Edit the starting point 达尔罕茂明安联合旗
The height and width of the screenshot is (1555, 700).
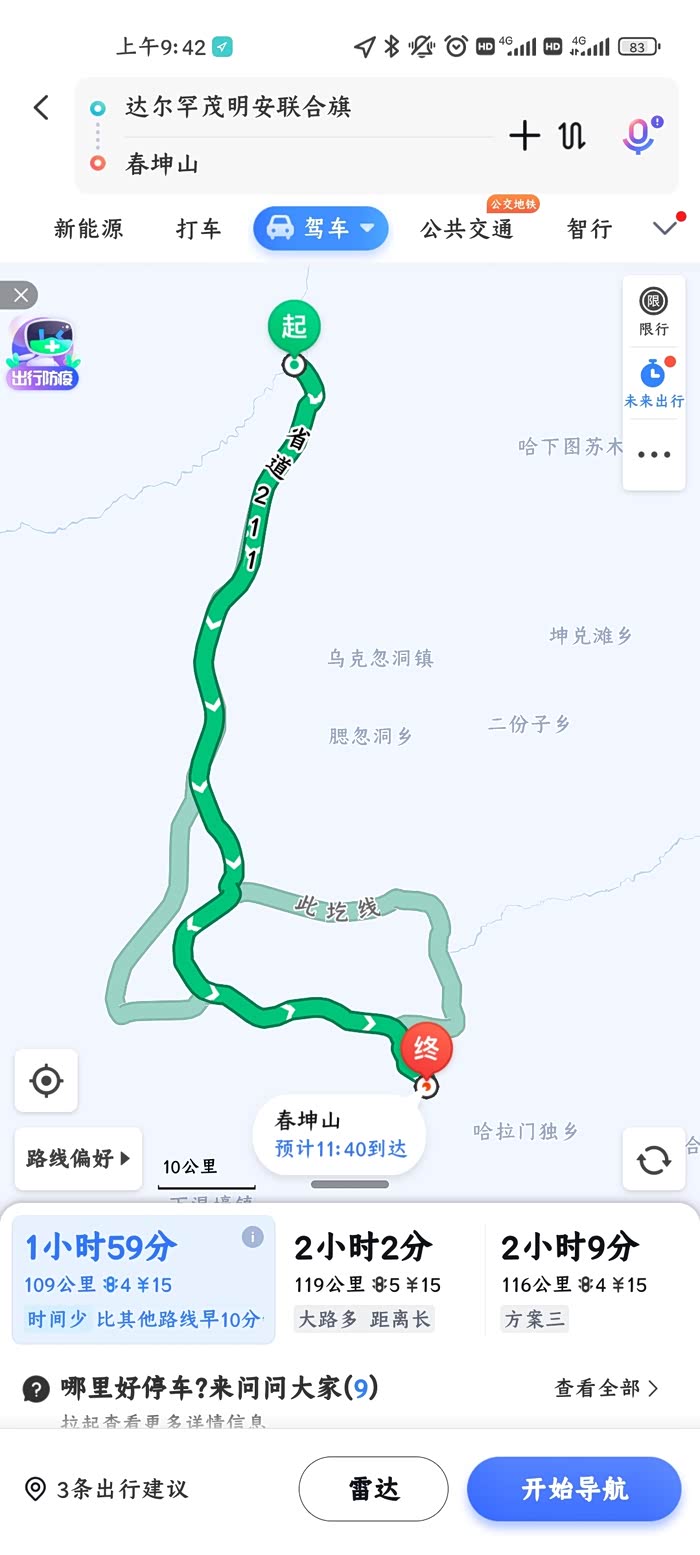click(239, 107)
